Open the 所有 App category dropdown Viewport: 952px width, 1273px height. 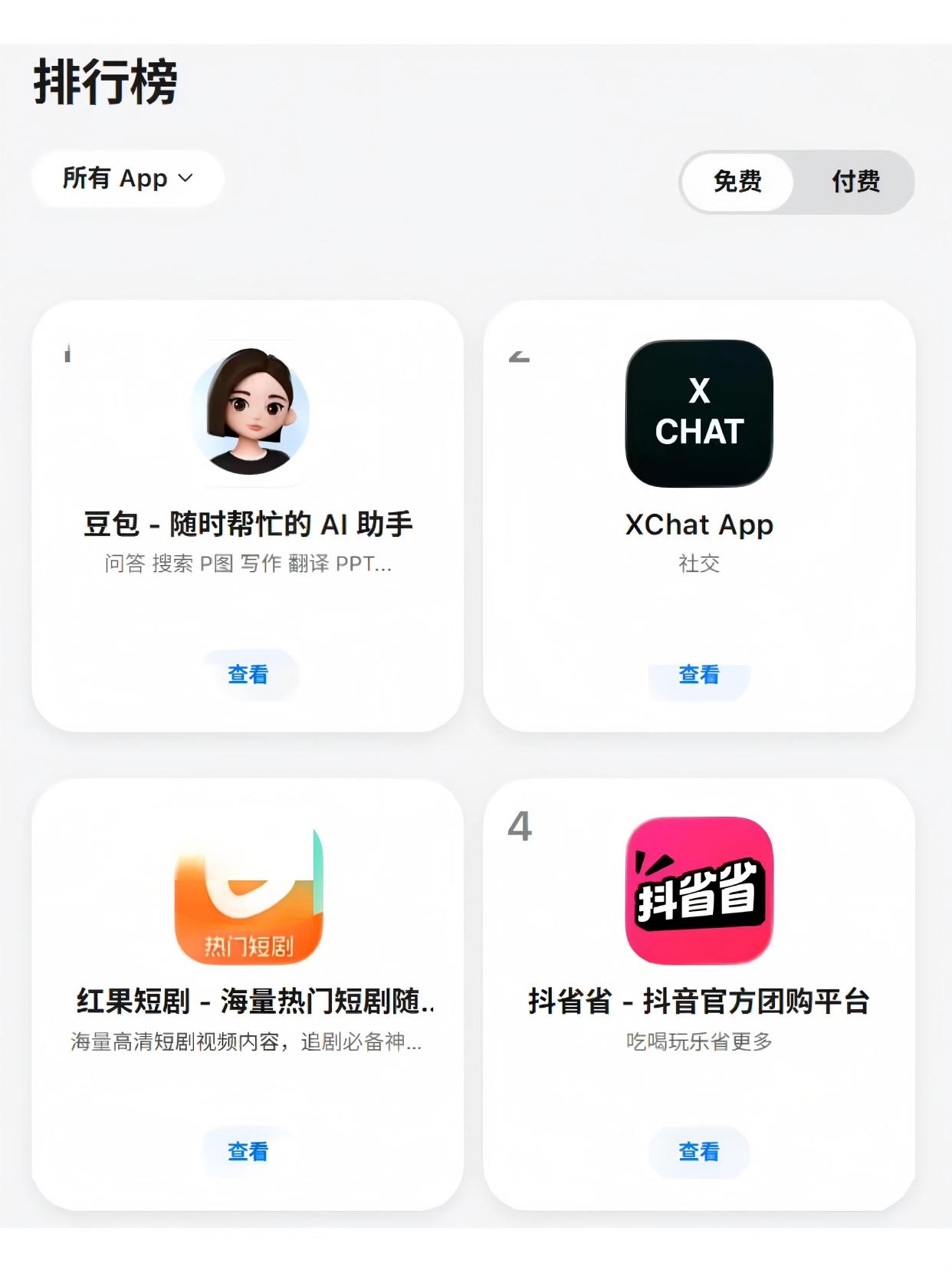coord(127,179)
